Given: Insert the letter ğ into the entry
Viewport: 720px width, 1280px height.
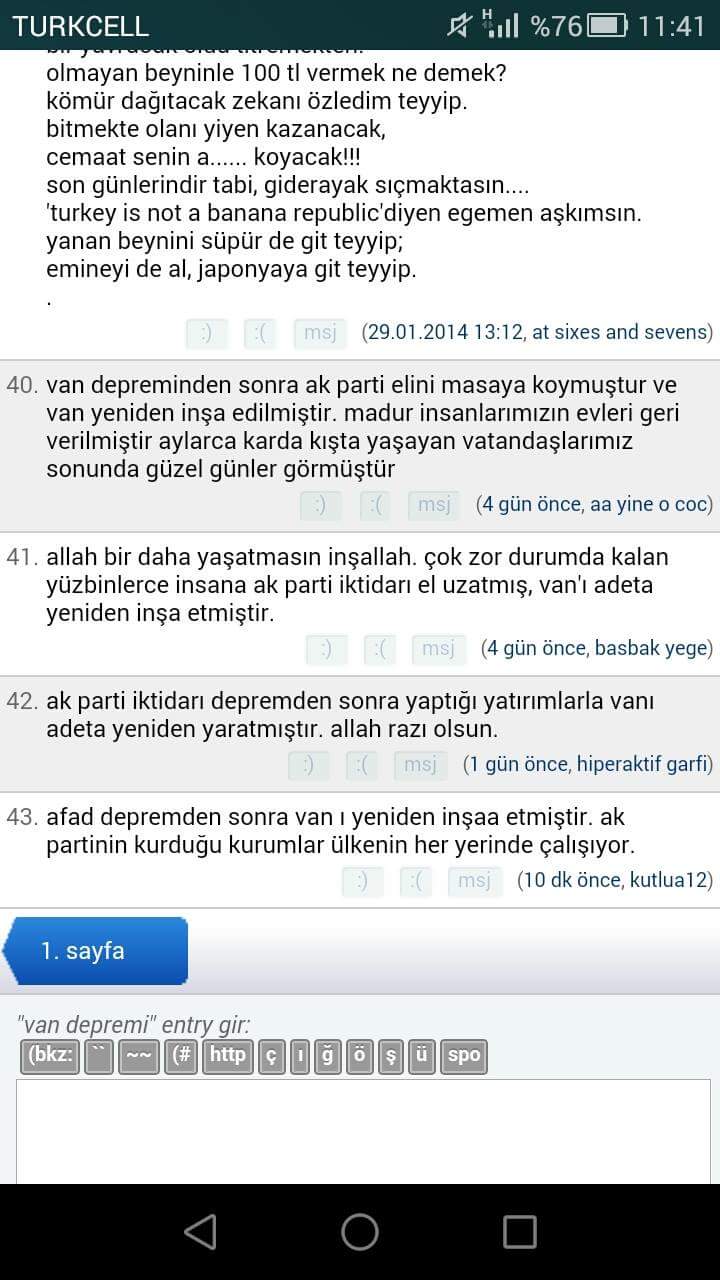Looking at the screenshot, I should point(327,1056).
